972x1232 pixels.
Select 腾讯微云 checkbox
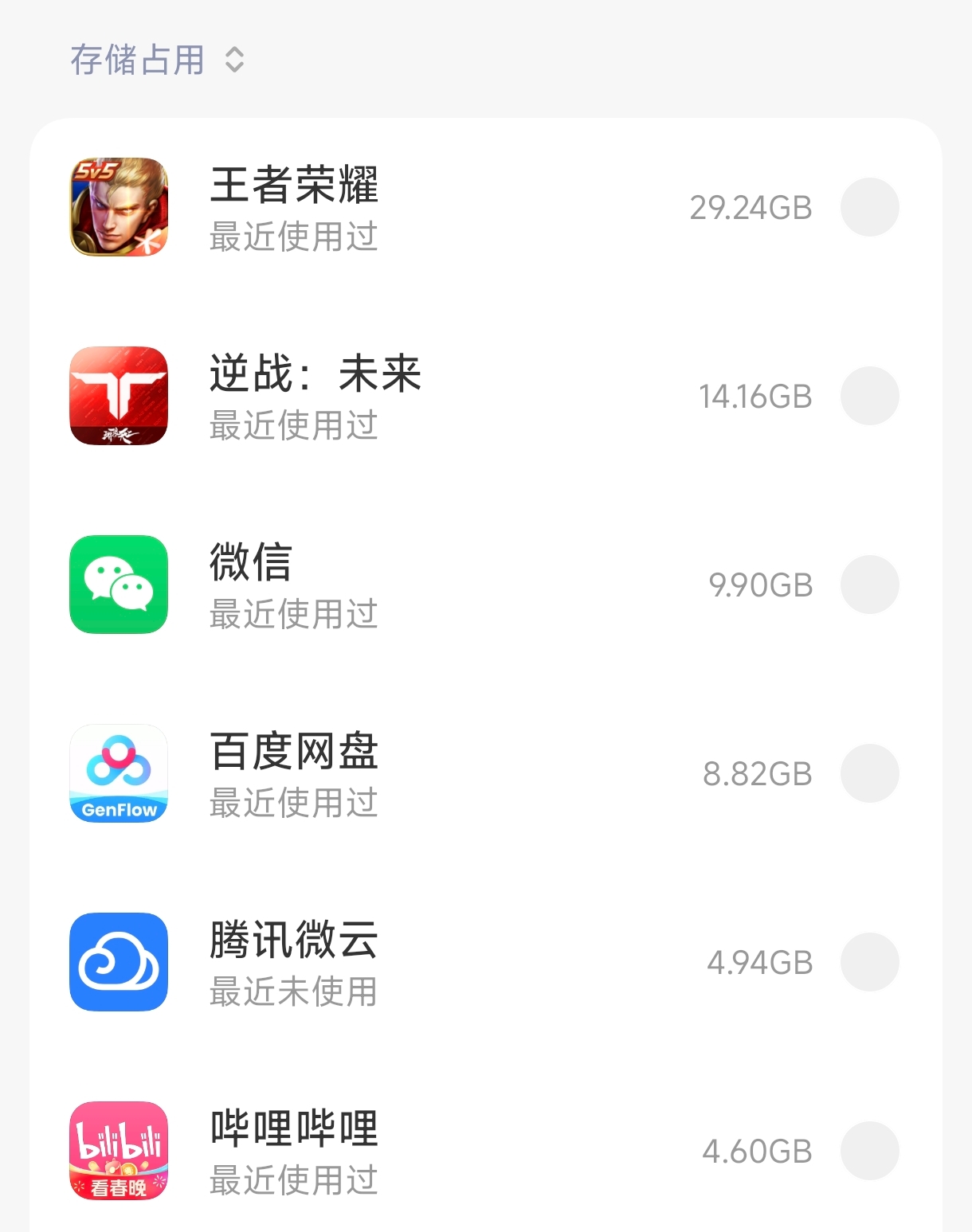point(869,962)
